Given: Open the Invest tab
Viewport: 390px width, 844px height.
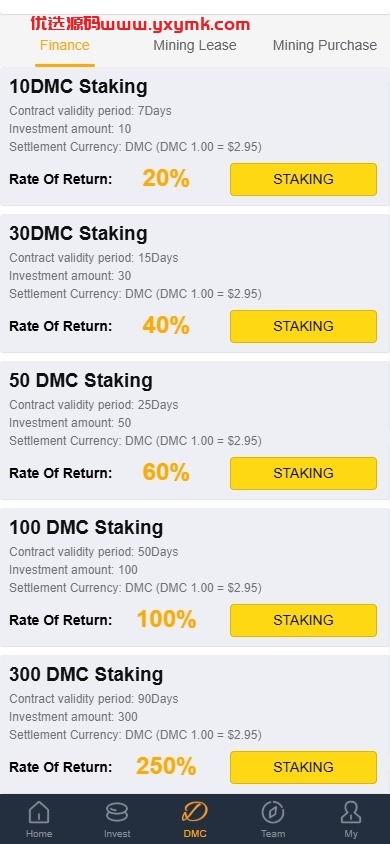Looking at the screenshot, I should 117,819.
